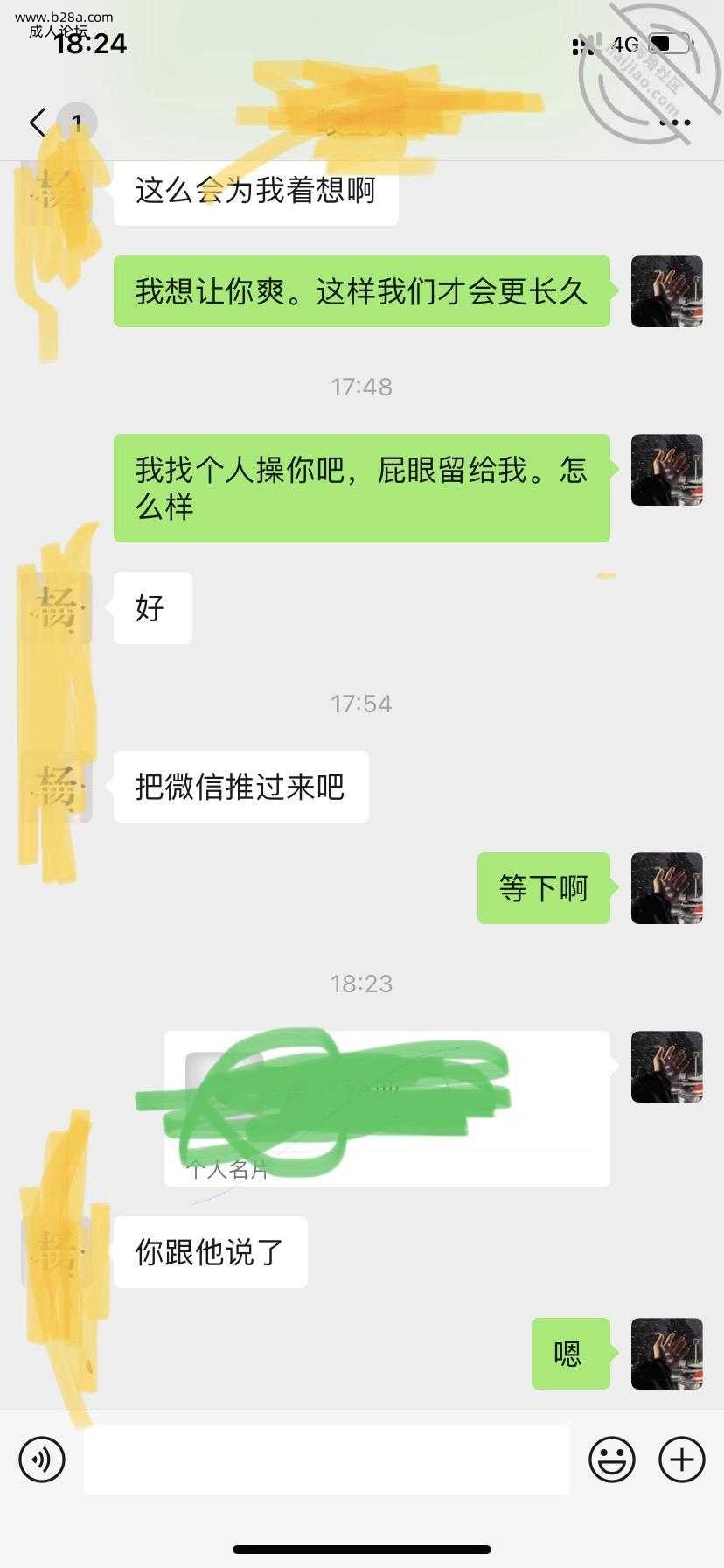Image resolution: width=724 pixels, height=1568 pixels.
Task: Open the chat overflow menu
Action: pos(674,122)
